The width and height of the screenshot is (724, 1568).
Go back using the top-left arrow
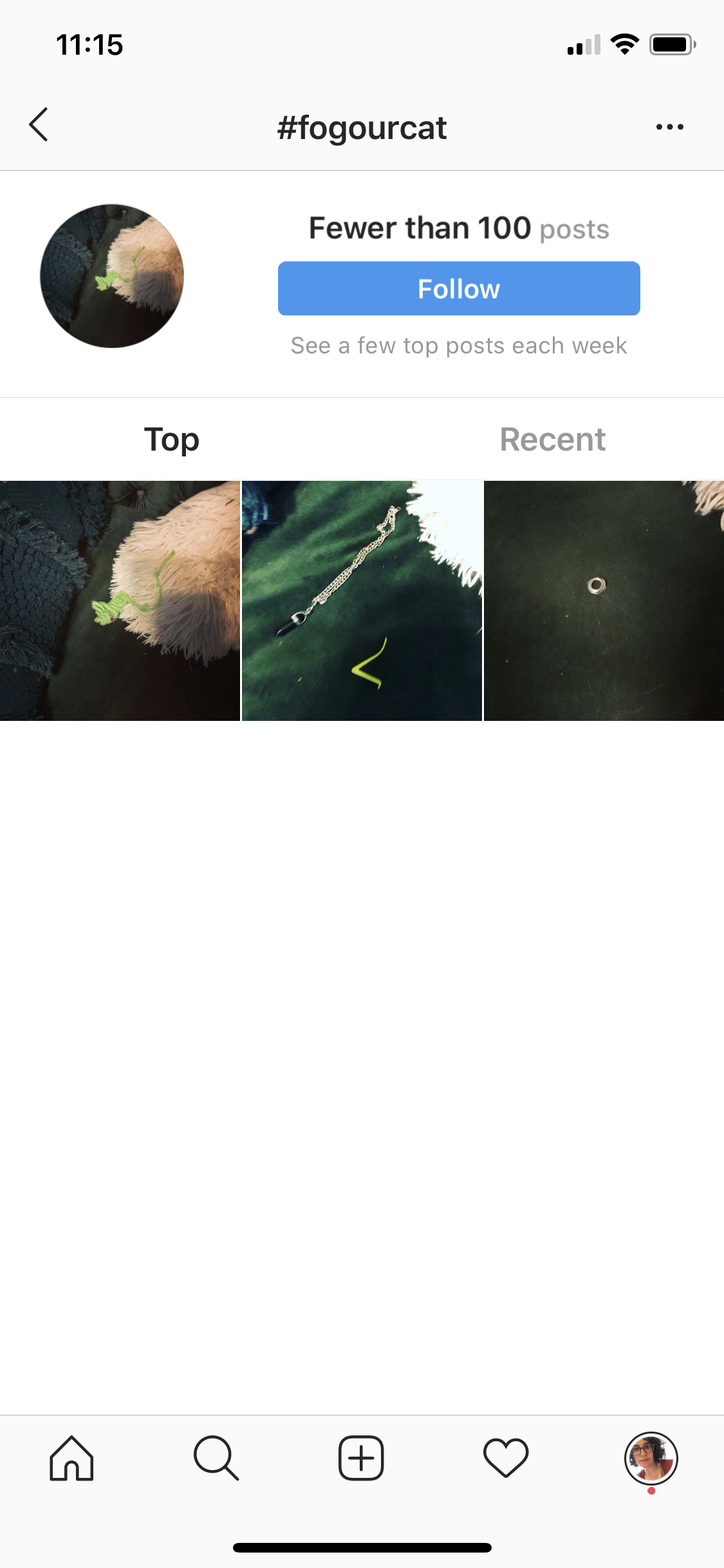coord(39,125)
